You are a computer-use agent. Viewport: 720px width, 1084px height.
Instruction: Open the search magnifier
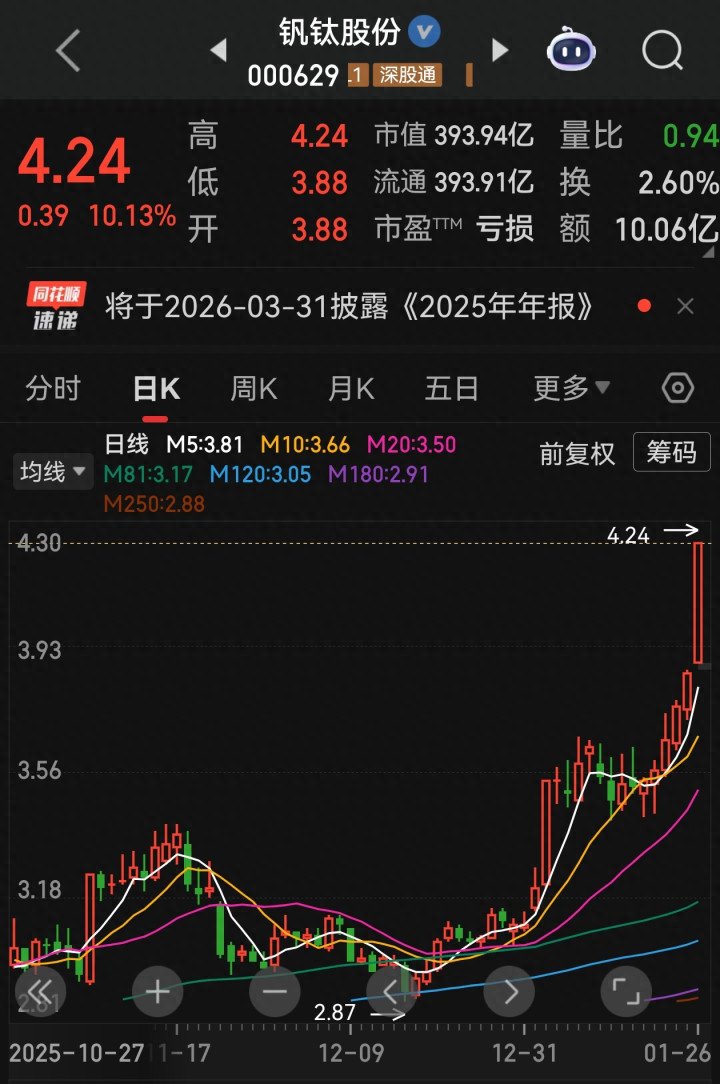point(661,49)
